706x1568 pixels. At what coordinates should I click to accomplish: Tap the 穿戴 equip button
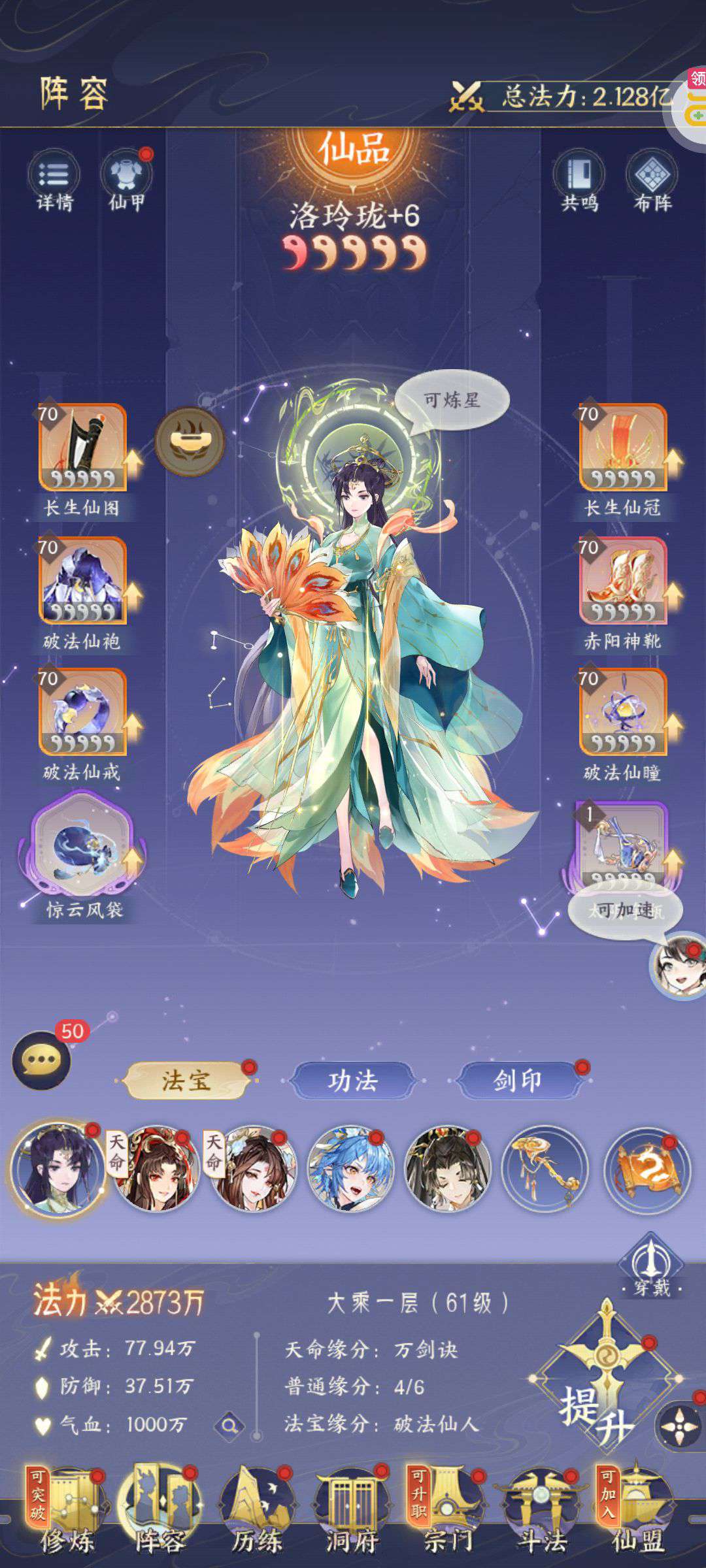(x=650, y=1267)
